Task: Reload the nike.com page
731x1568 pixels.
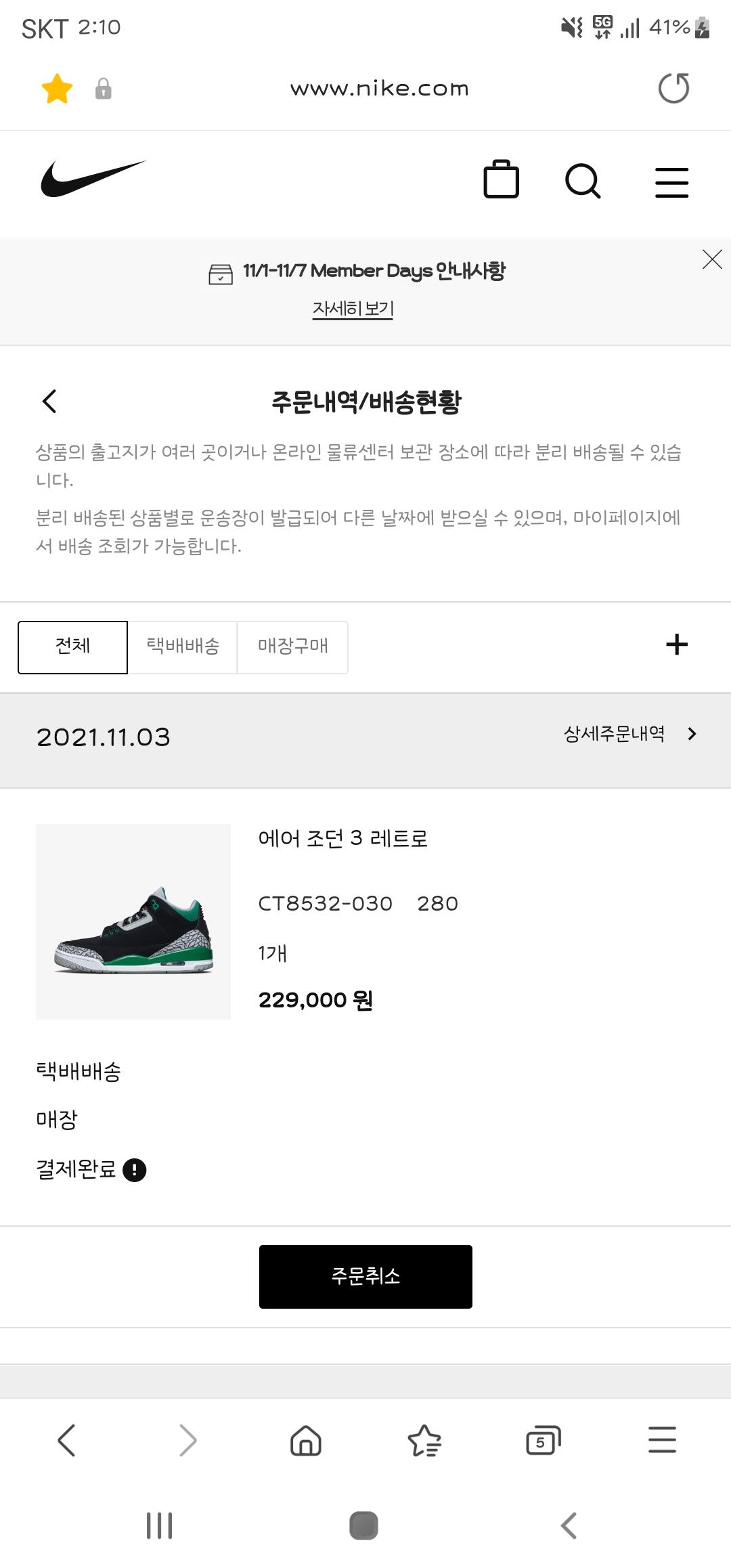Action: tap(673, 88)
